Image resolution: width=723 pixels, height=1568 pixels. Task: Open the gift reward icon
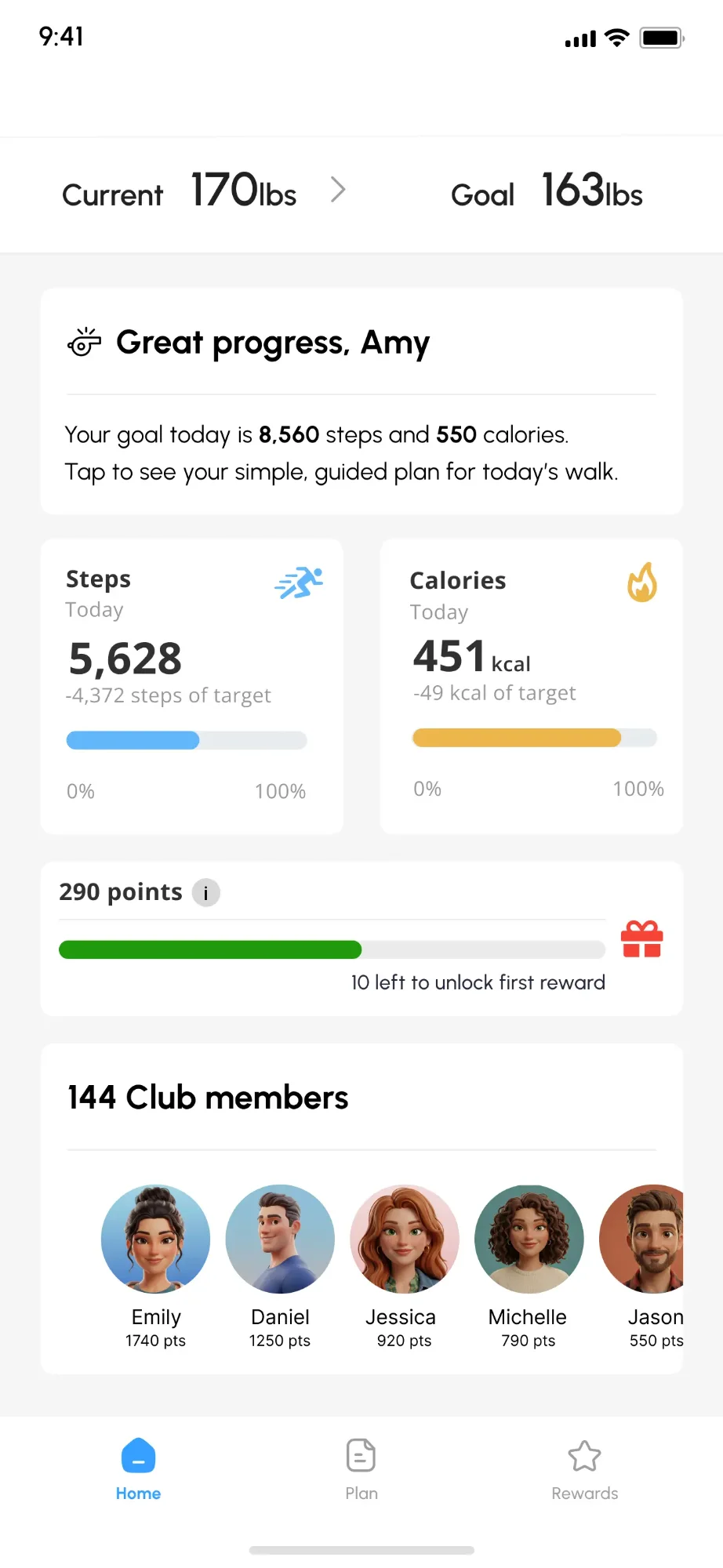pyautogui.click(x=641, y=940)
